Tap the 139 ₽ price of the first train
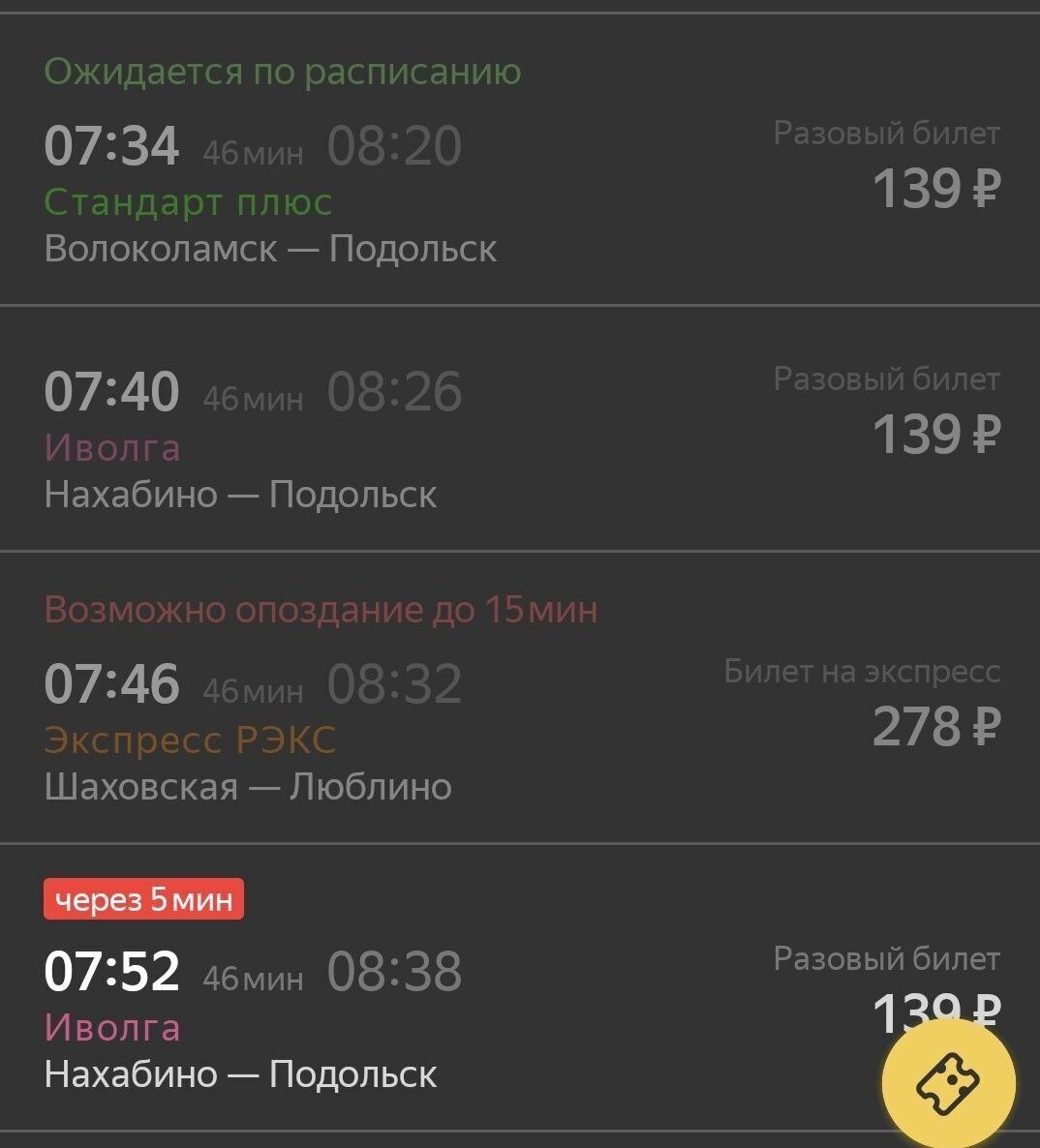The height and width of the screenshot is (1148, 1040). coord(934,189)
